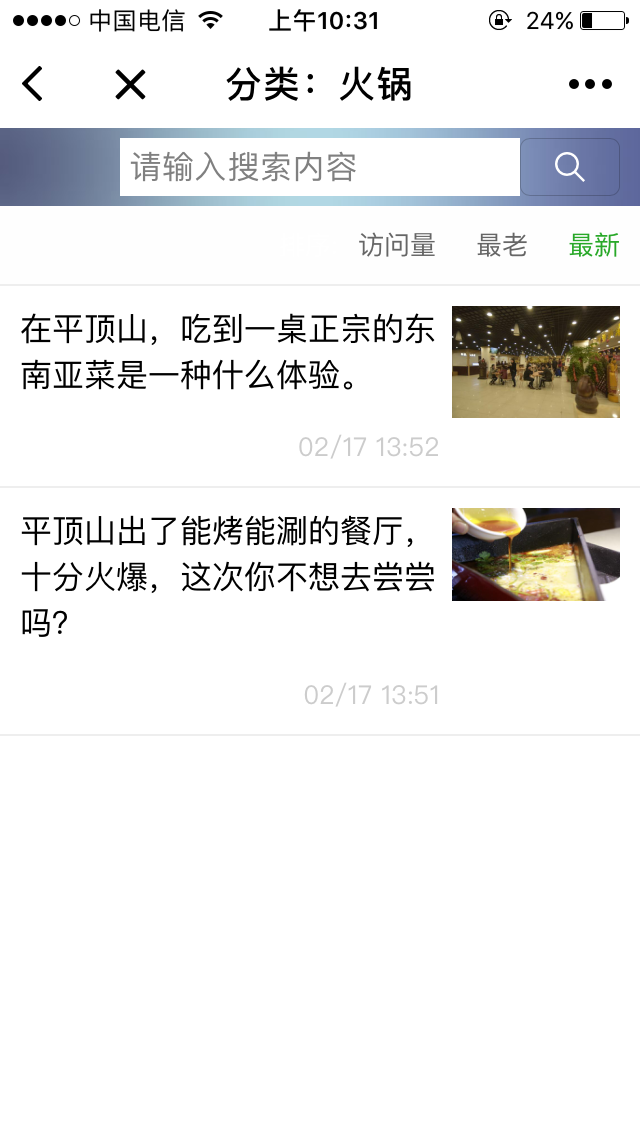This screenshot has height=1136, width=640.
Task: Go back using the arrow icon
Action: pos(33,85)
